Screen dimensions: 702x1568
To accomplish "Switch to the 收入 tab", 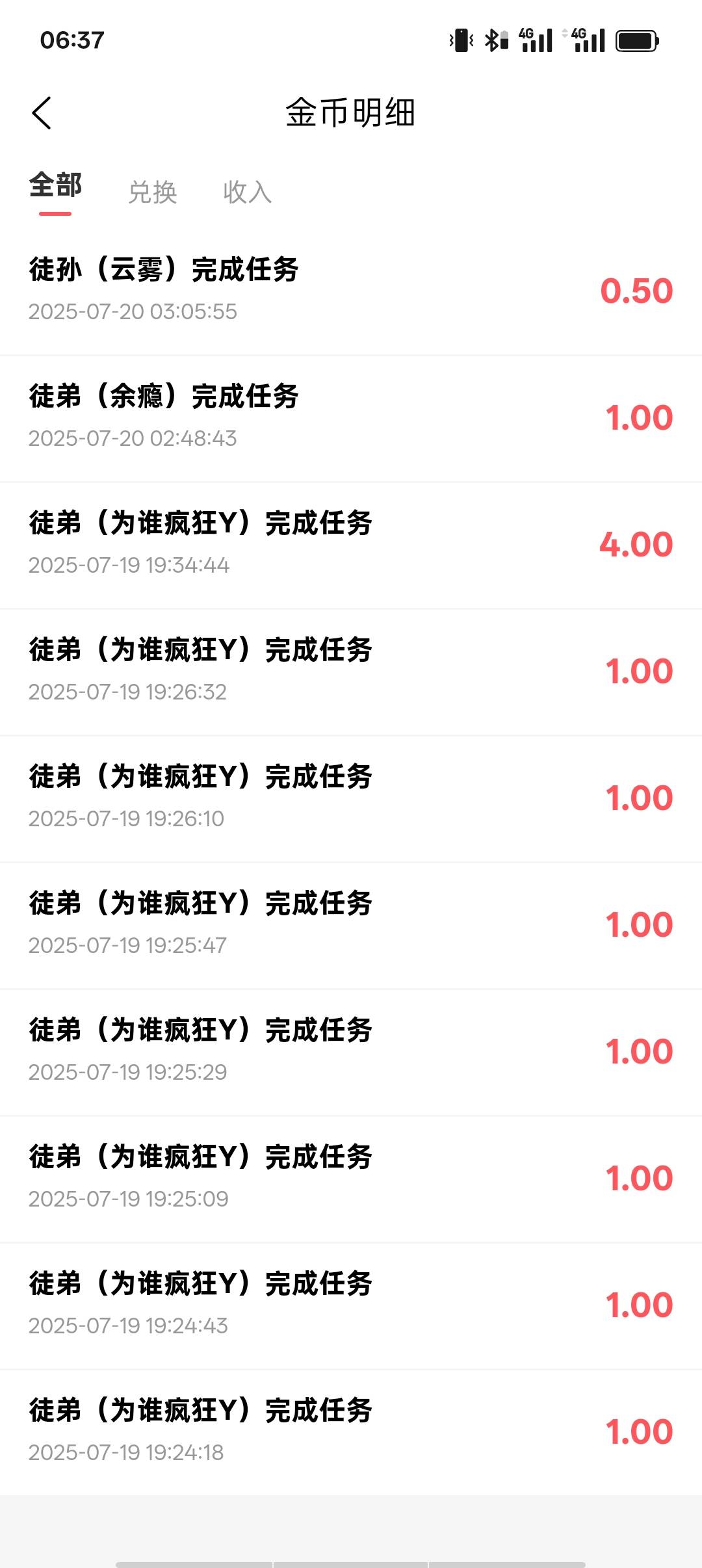I will (x=248, y=192).
